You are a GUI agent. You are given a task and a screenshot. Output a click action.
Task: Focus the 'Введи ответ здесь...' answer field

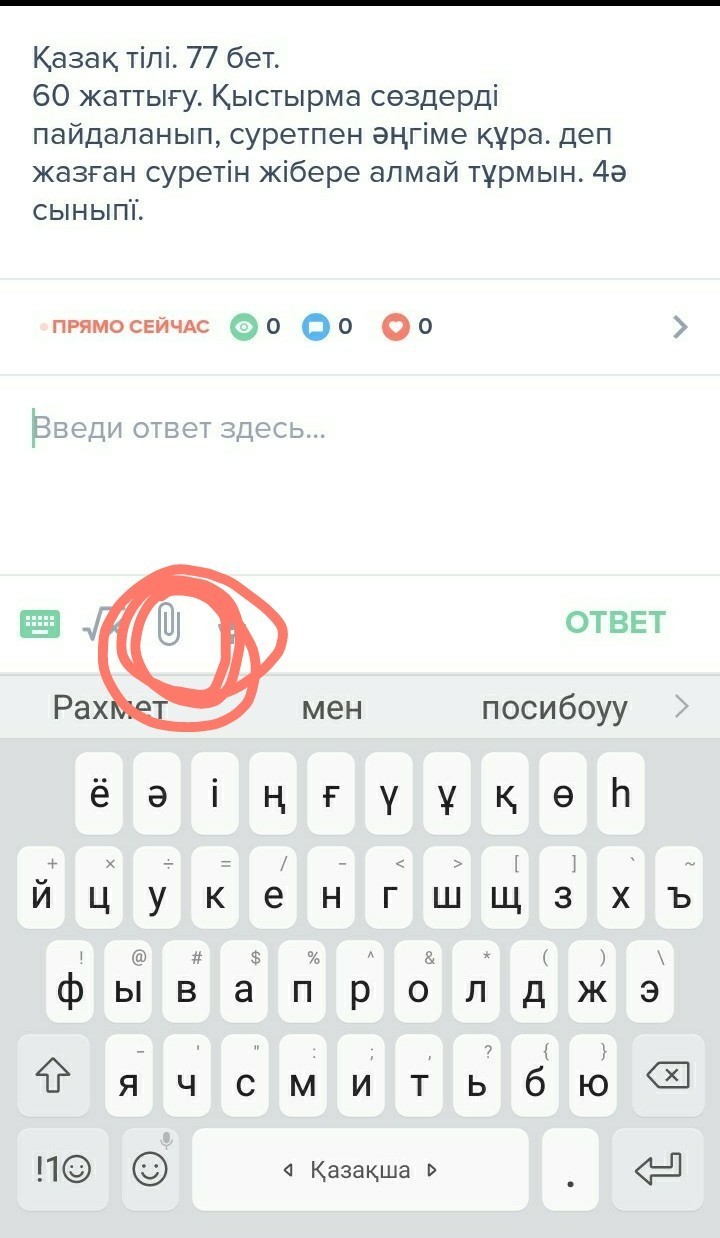pyautogui.click(x=360, y=475)
